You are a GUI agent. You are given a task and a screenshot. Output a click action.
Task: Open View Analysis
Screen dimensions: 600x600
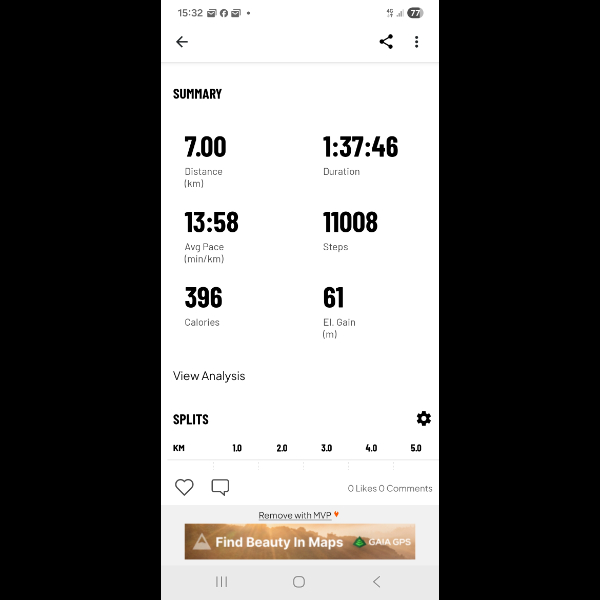209,376
